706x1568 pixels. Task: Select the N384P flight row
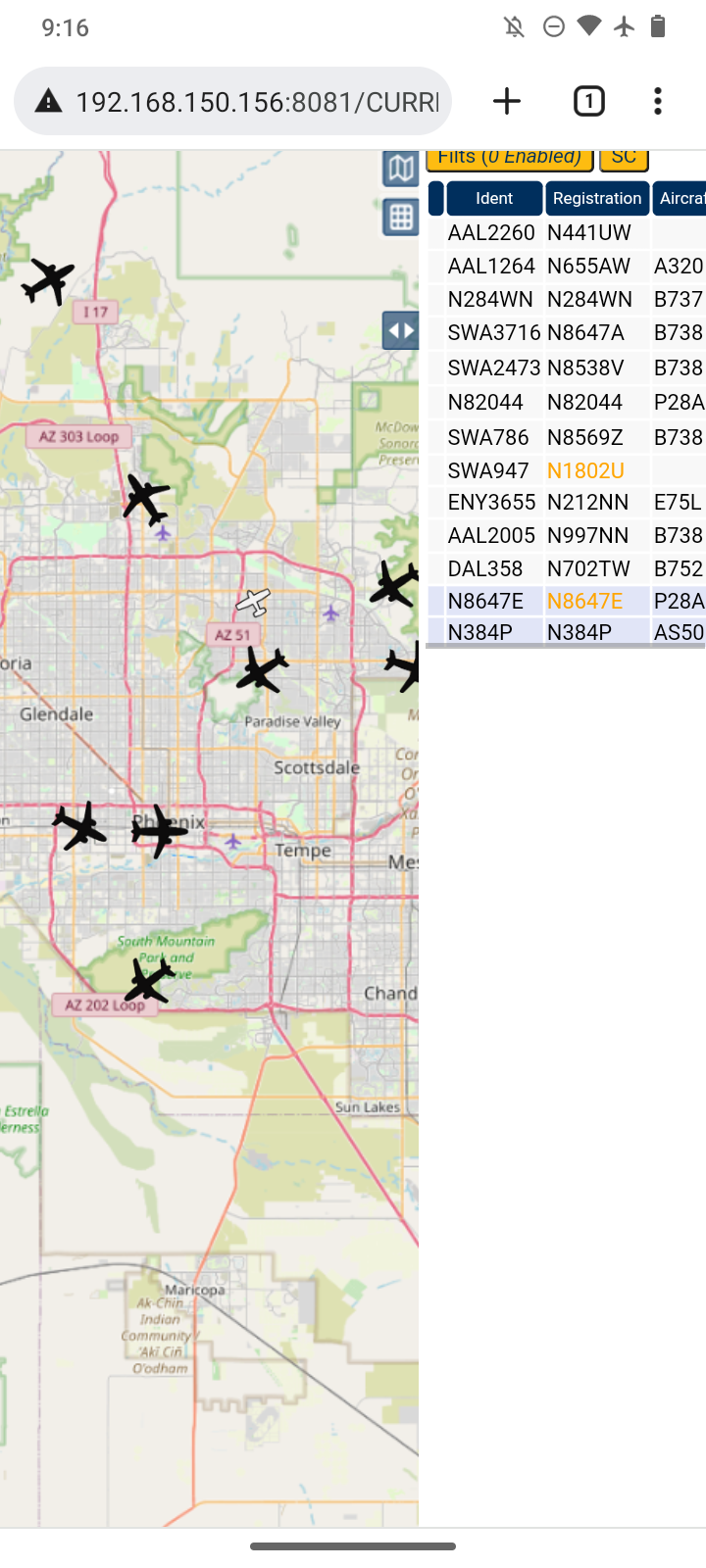pyautogui.click(x=567, y=632)
